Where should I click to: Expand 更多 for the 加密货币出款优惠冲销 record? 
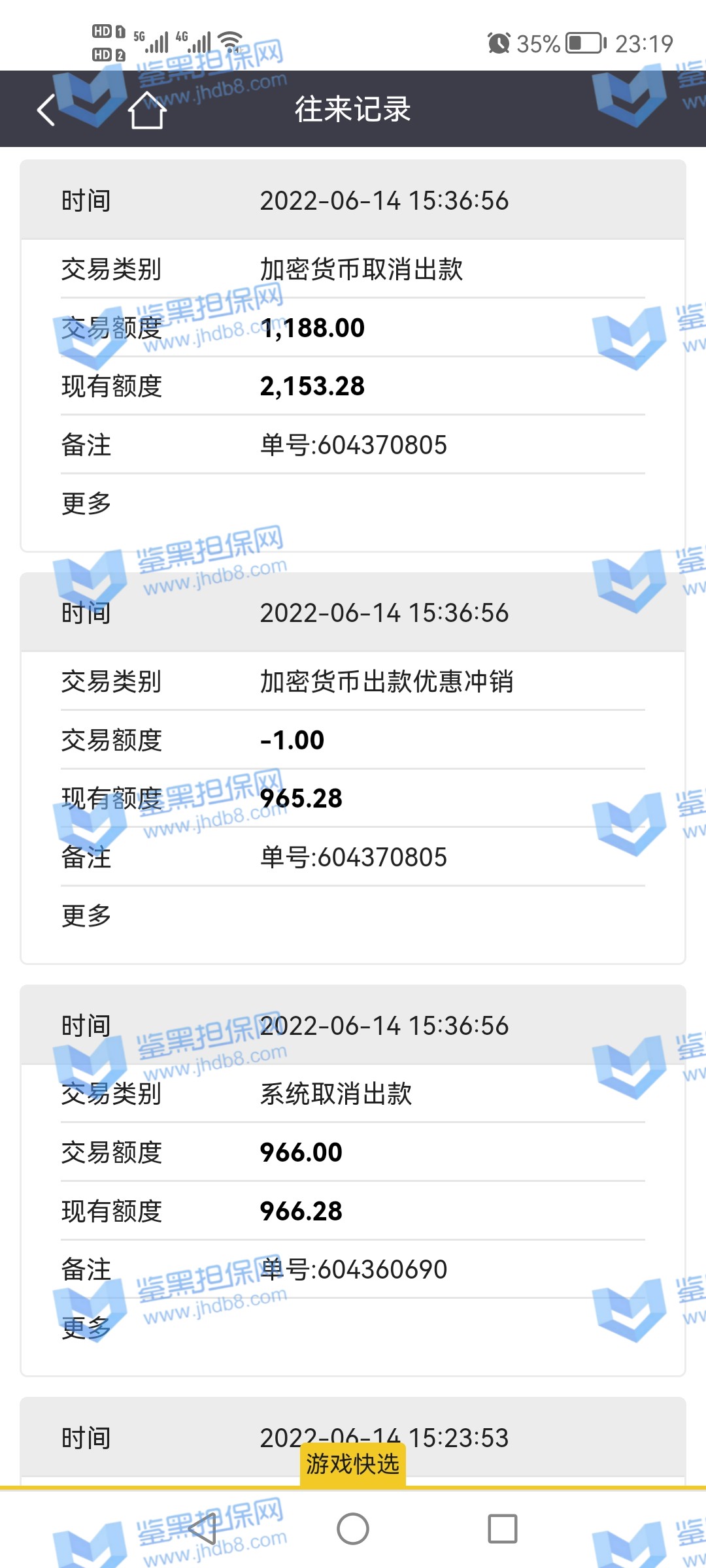click(x=86, y=915)
